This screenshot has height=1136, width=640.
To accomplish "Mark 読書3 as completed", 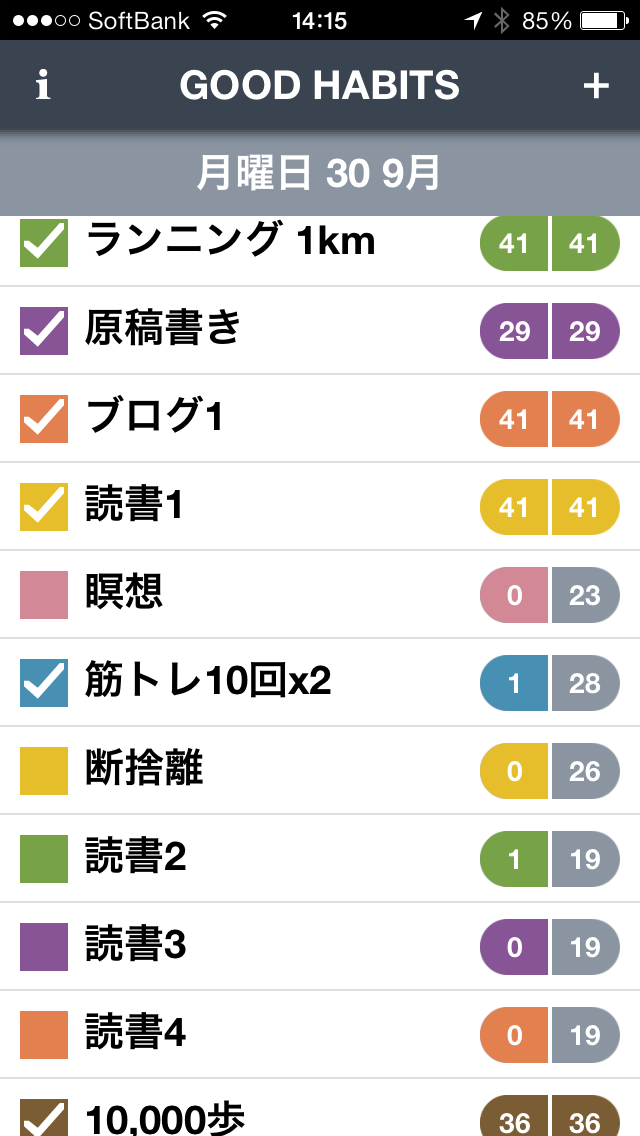I will (x=44, y=947).
